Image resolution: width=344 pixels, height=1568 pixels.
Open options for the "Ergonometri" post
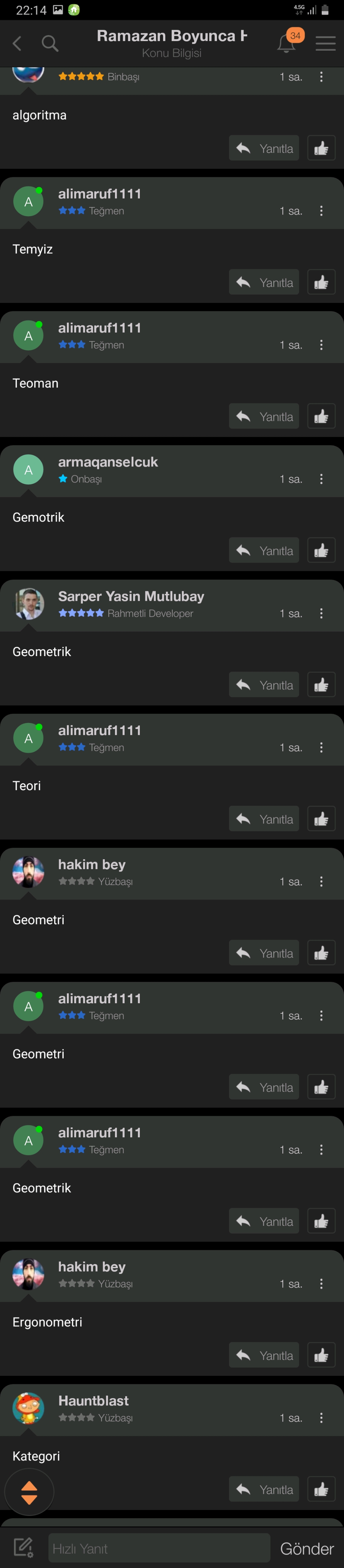(x=321, y=1284)
